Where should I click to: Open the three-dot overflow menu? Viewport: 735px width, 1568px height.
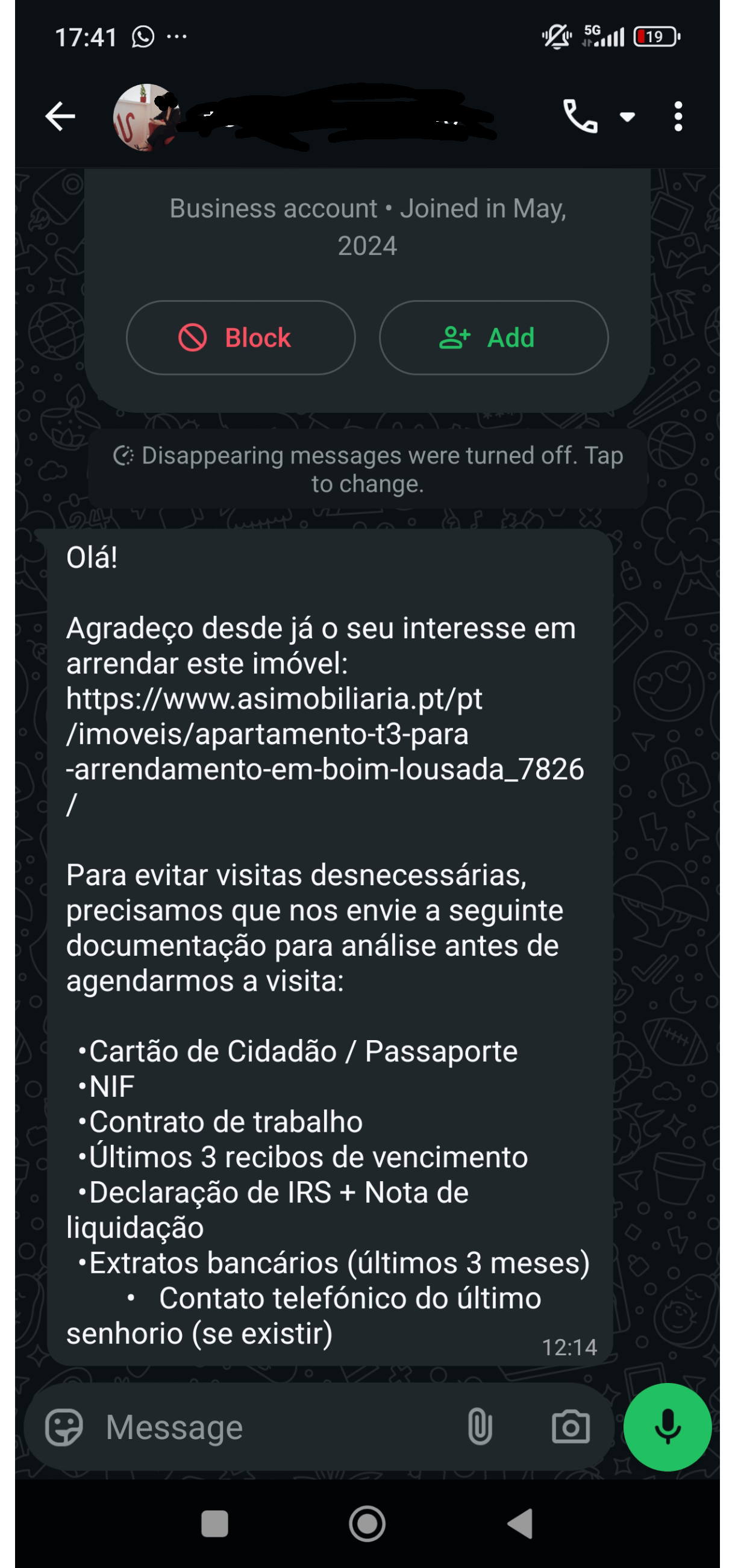click(678, 116)
